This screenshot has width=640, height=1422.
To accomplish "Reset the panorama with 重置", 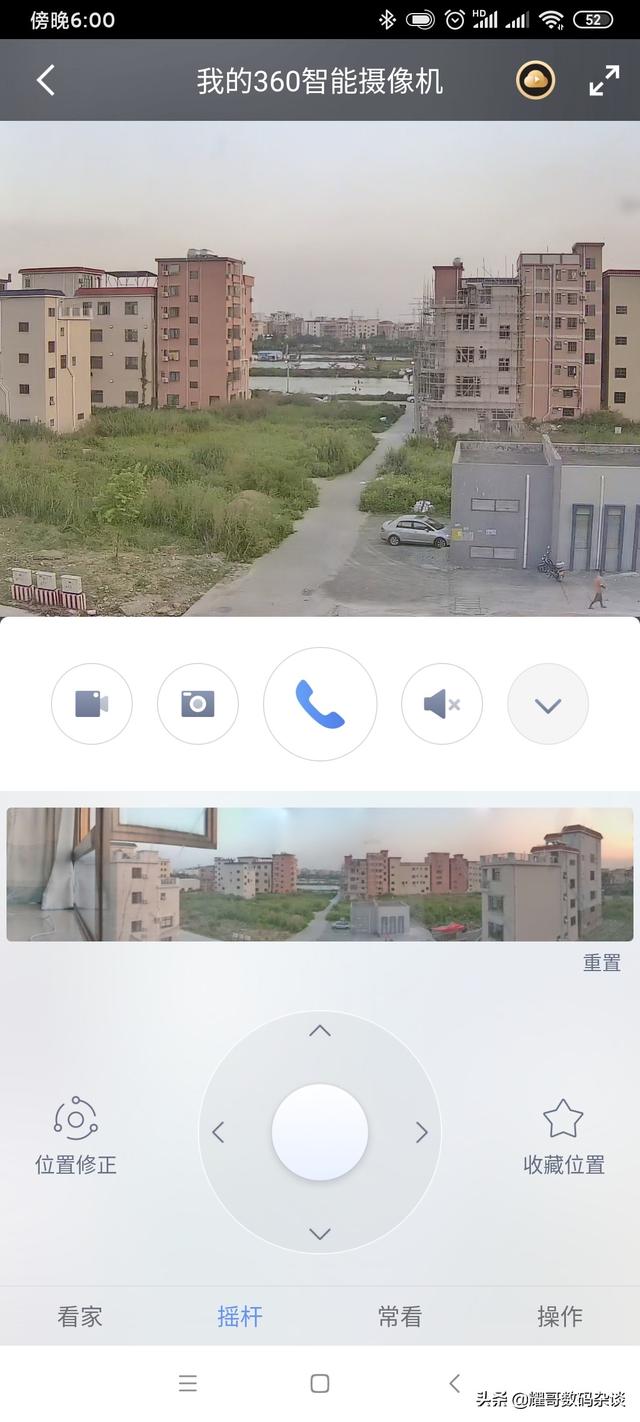I will [602, 962].
